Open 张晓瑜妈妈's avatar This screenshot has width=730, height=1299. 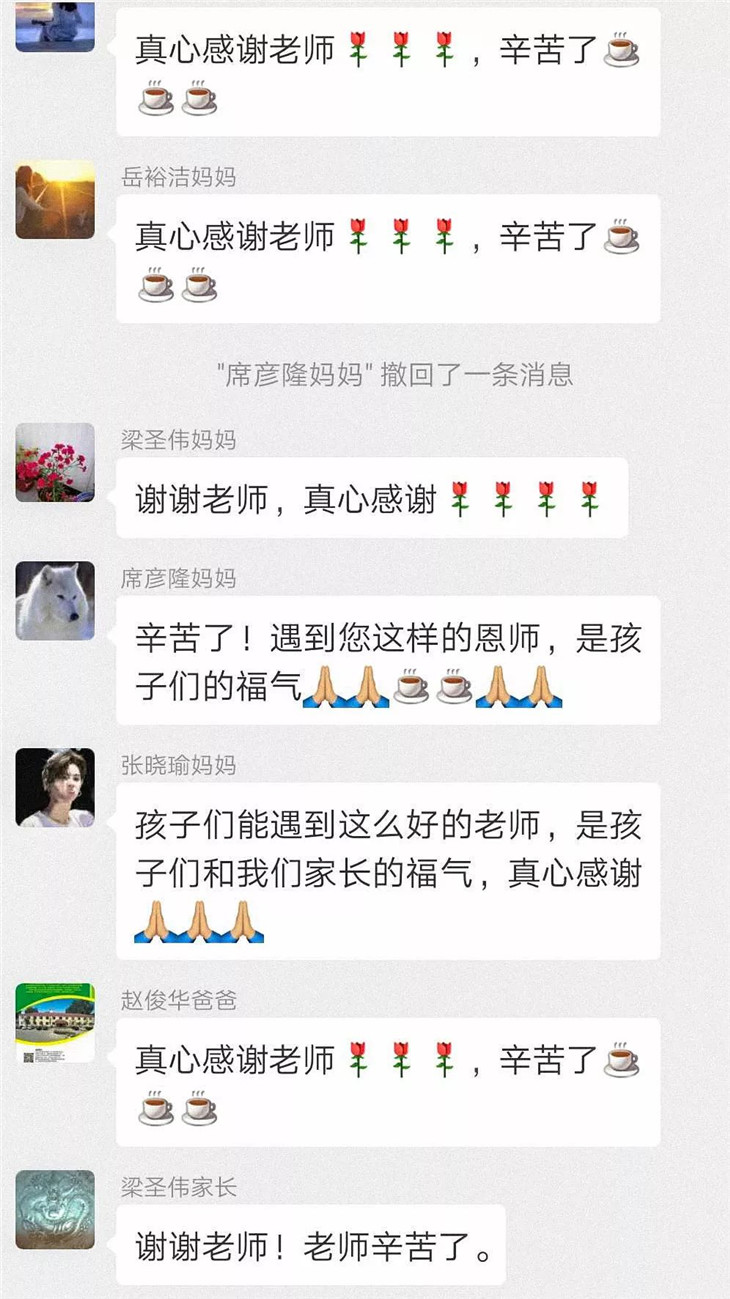(x=55, y=788)
